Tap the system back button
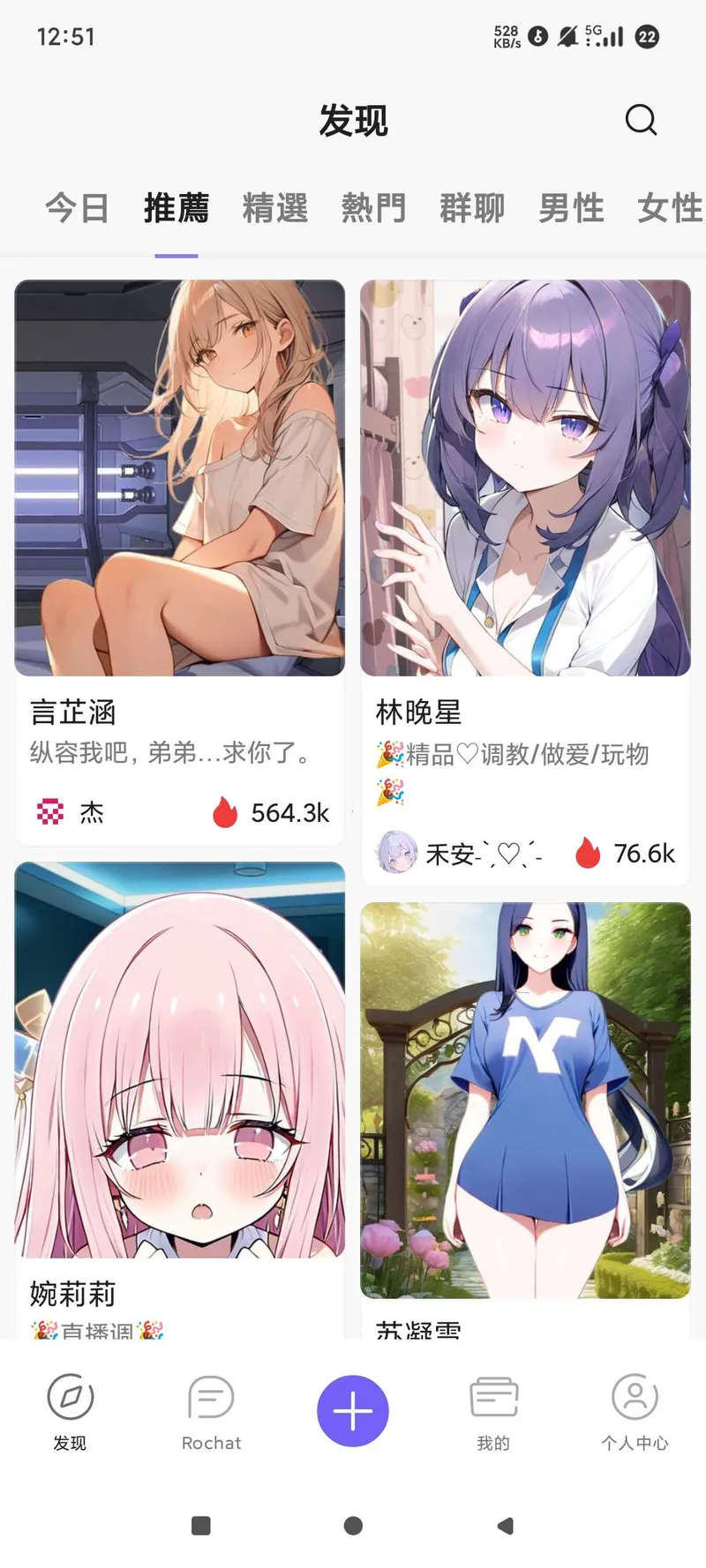Viewport: 706px width, 1568px height. point(505,1526)
